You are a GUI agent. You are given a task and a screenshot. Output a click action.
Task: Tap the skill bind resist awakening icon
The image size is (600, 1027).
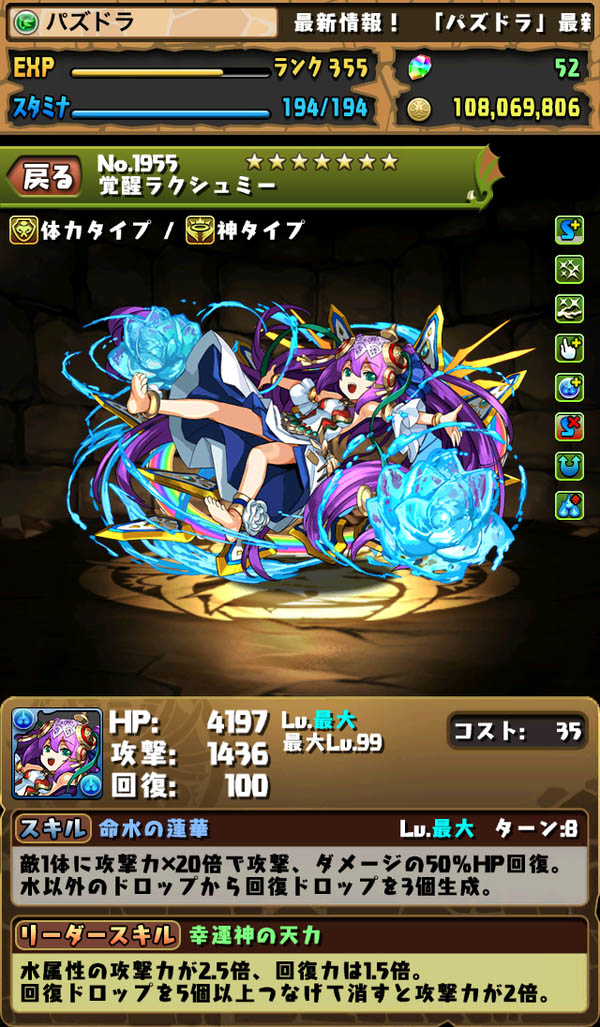click(x=569, y=426)
